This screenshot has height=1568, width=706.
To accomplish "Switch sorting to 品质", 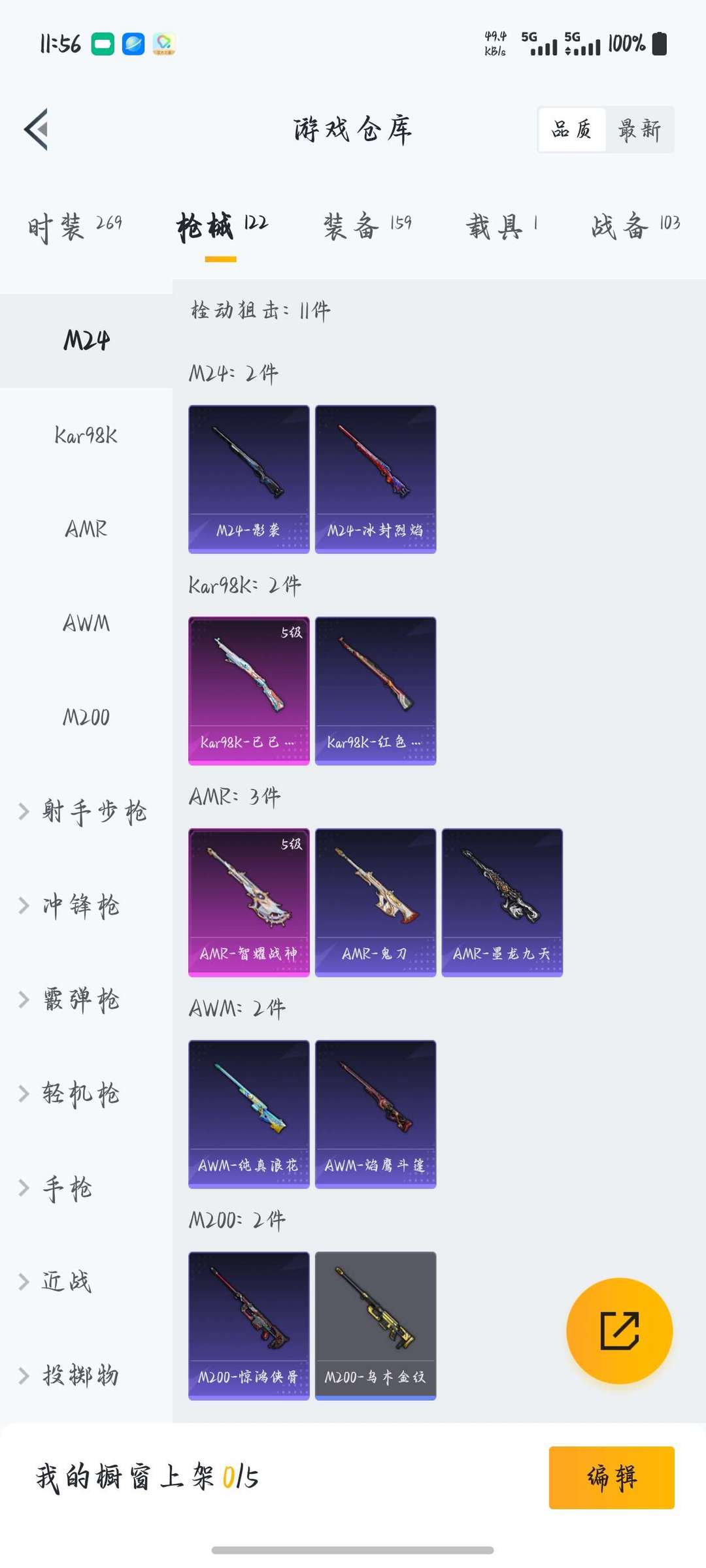I will 571,129.
